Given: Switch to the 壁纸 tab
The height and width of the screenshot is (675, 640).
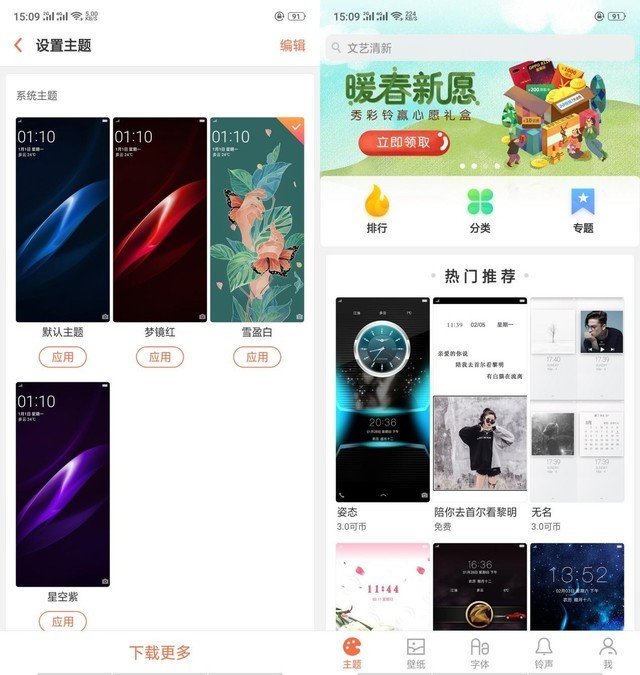Looking at the screenshot, I should [x=416, y=653].
